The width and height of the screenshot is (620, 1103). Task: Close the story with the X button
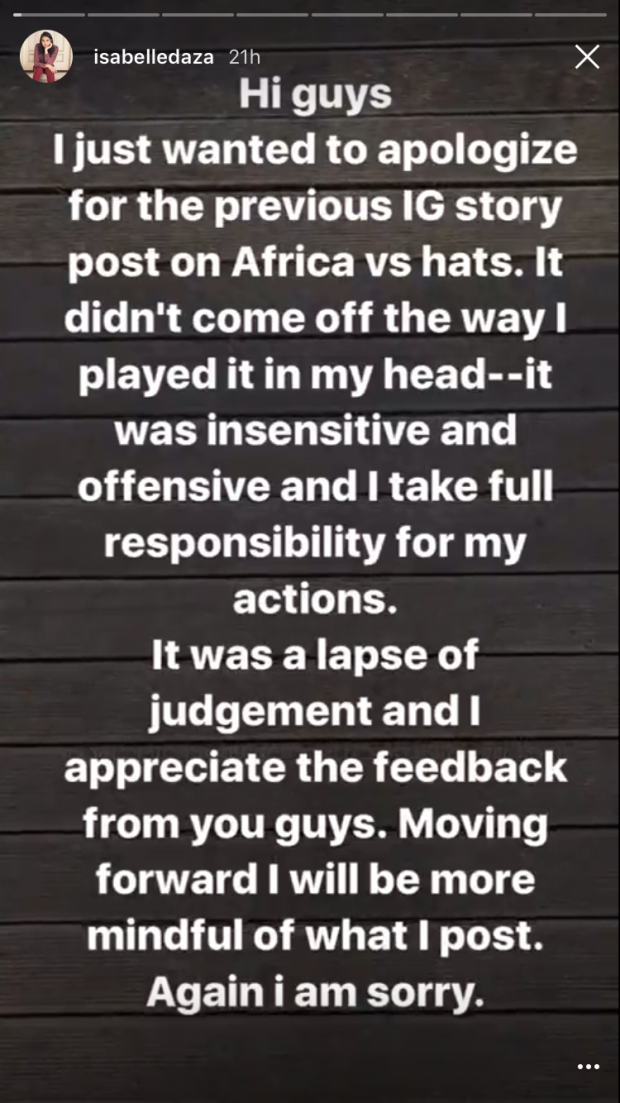[x=586, y=57]
